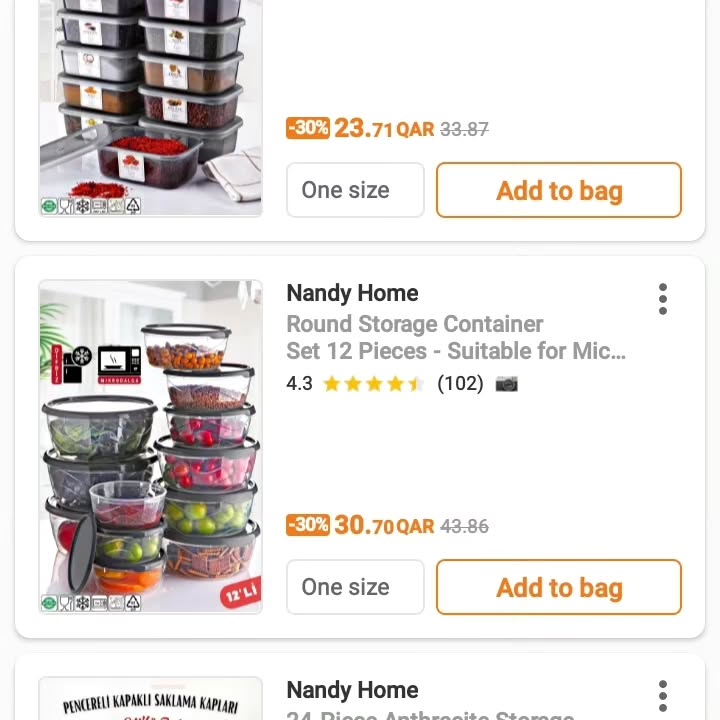Open the Round Storage Container product image
Image resolution: width=720 pixels, height=720 pixels.
coord(151,446)
